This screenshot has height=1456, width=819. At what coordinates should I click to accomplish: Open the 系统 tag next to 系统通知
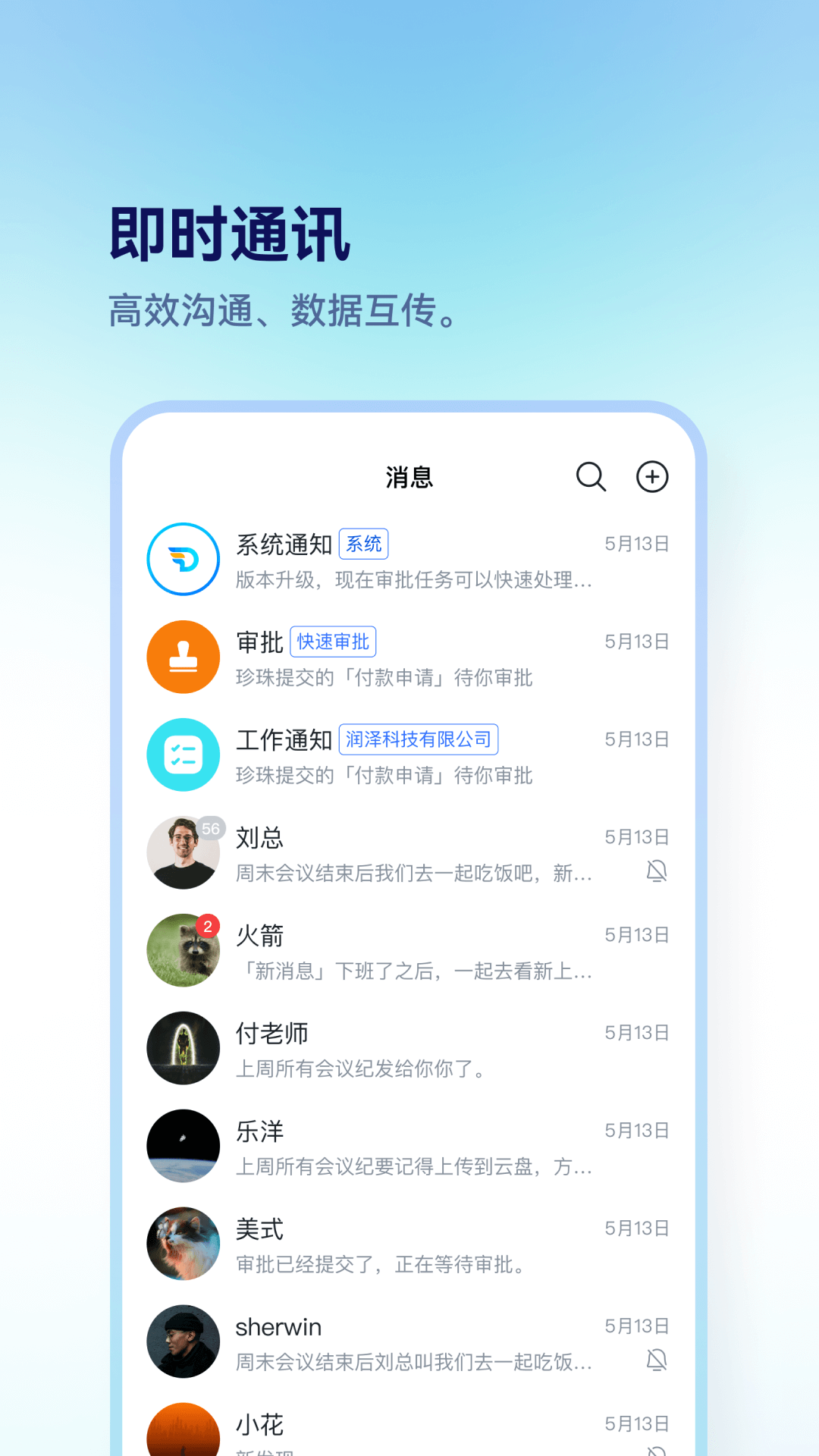(x=363, y=543)
